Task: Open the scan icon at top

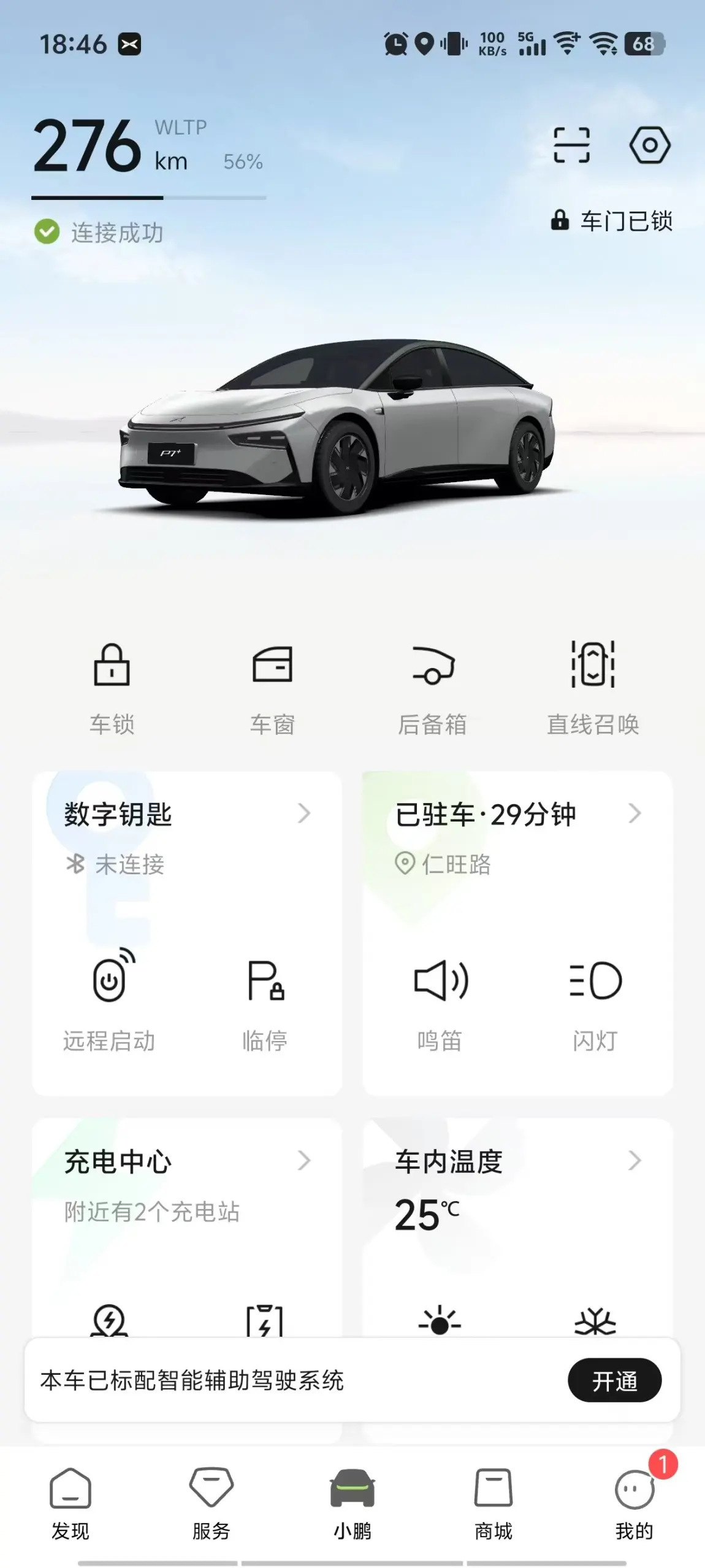Action: pyautogui.click(x=571, y=145)
